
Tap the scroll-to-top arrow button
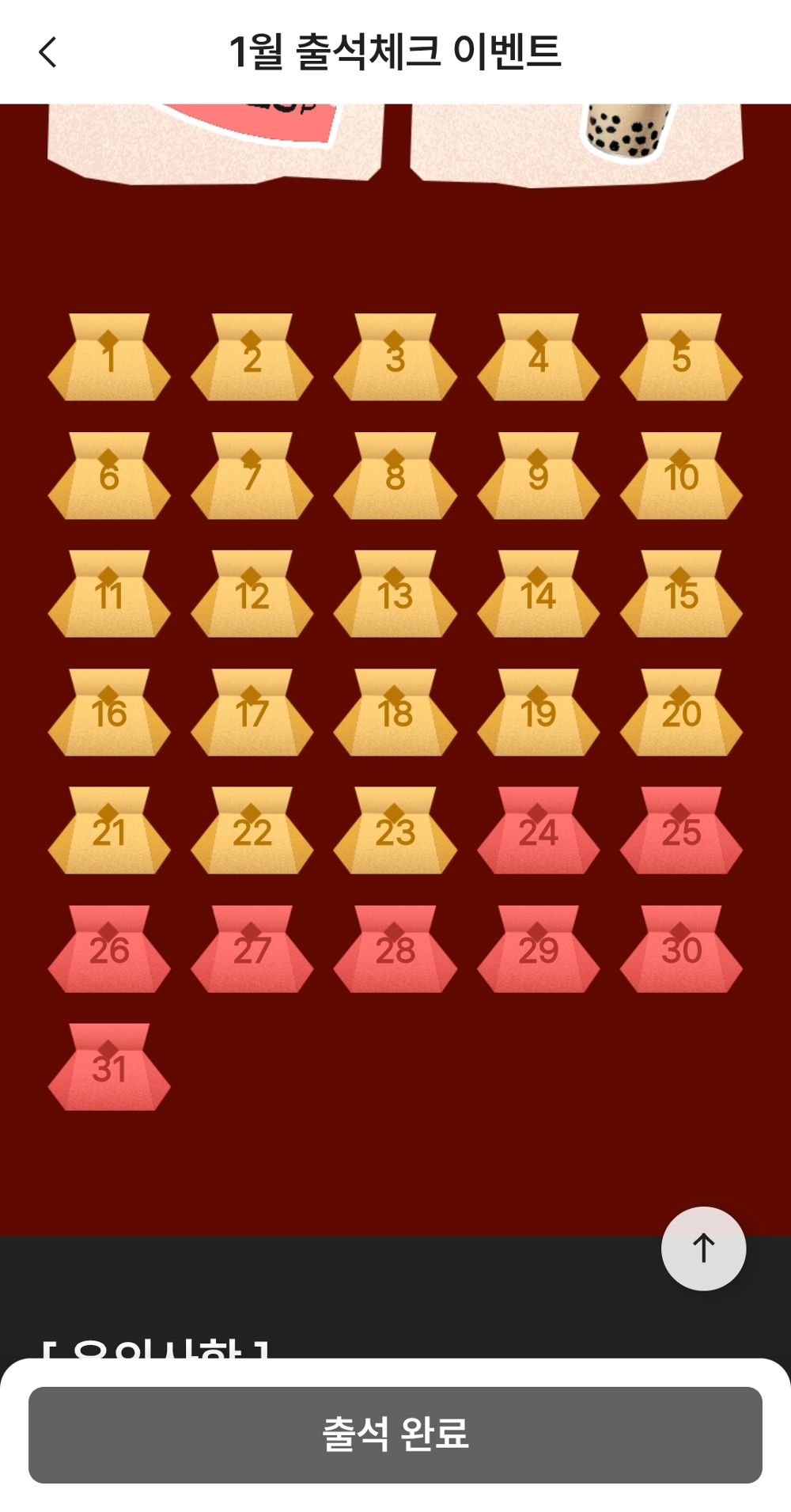[x=703, y=1248]
